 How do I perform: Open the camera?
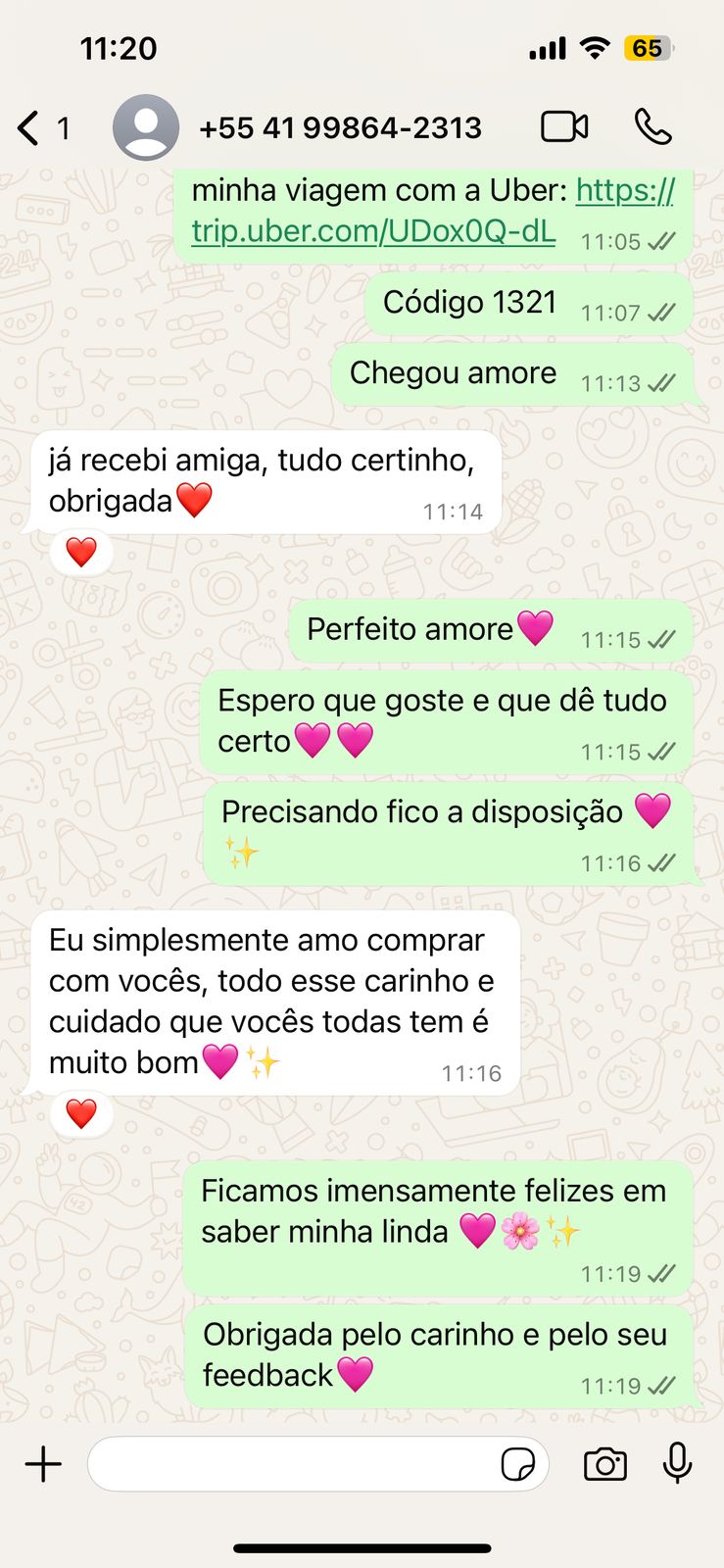(605, 1464)
